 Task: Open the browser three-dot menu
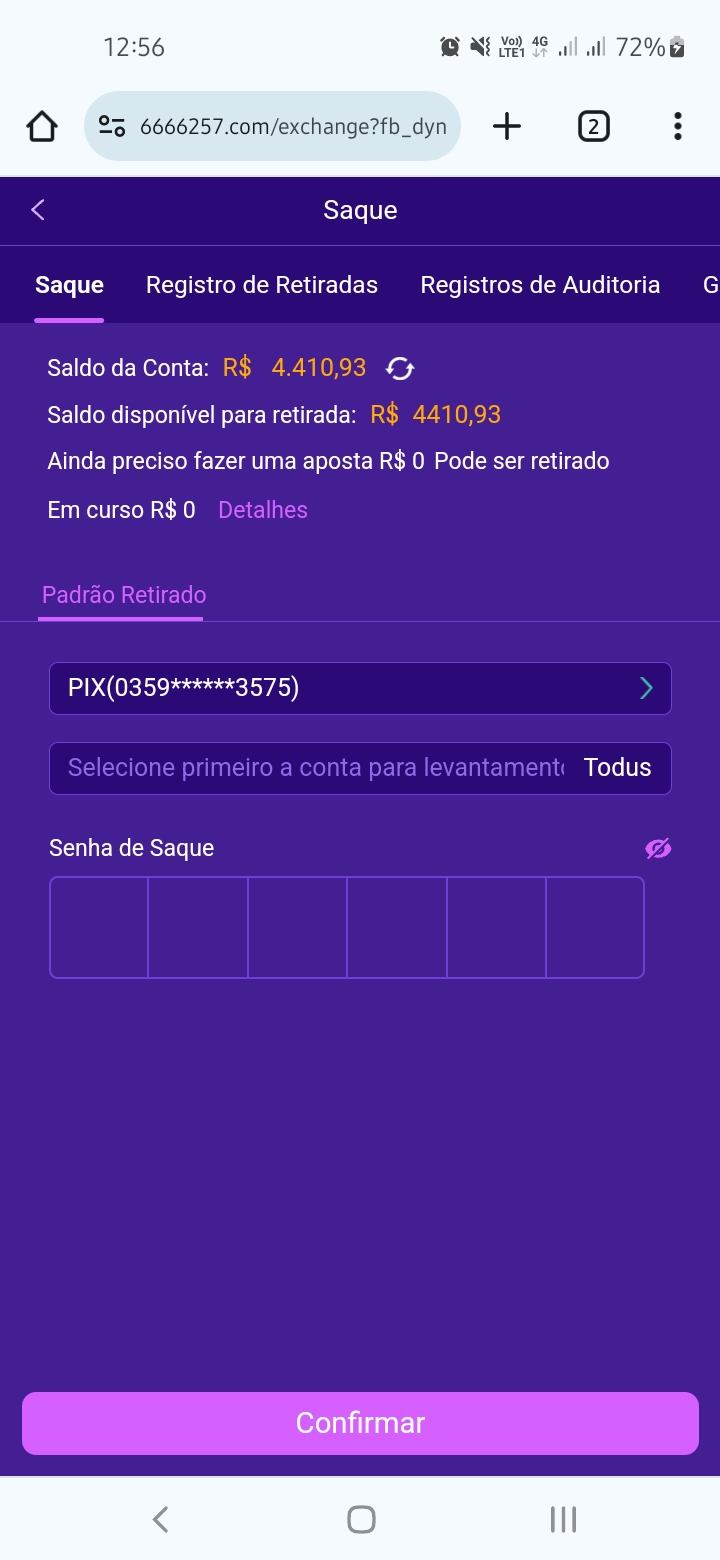pos(678,126)
